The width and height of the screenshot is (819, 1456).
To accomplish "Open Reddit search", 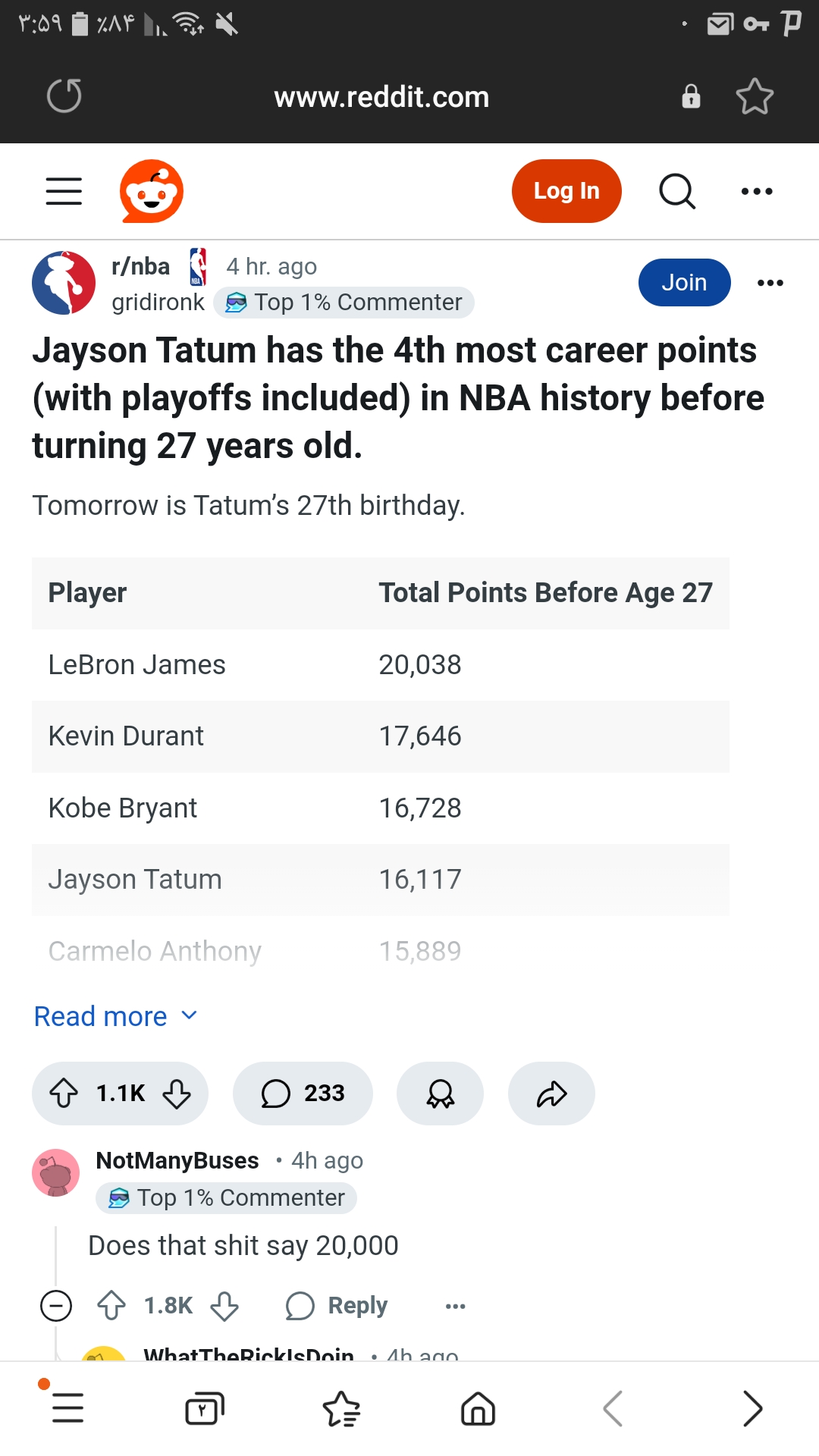I will pyautogui.click(x=677, y=191).
